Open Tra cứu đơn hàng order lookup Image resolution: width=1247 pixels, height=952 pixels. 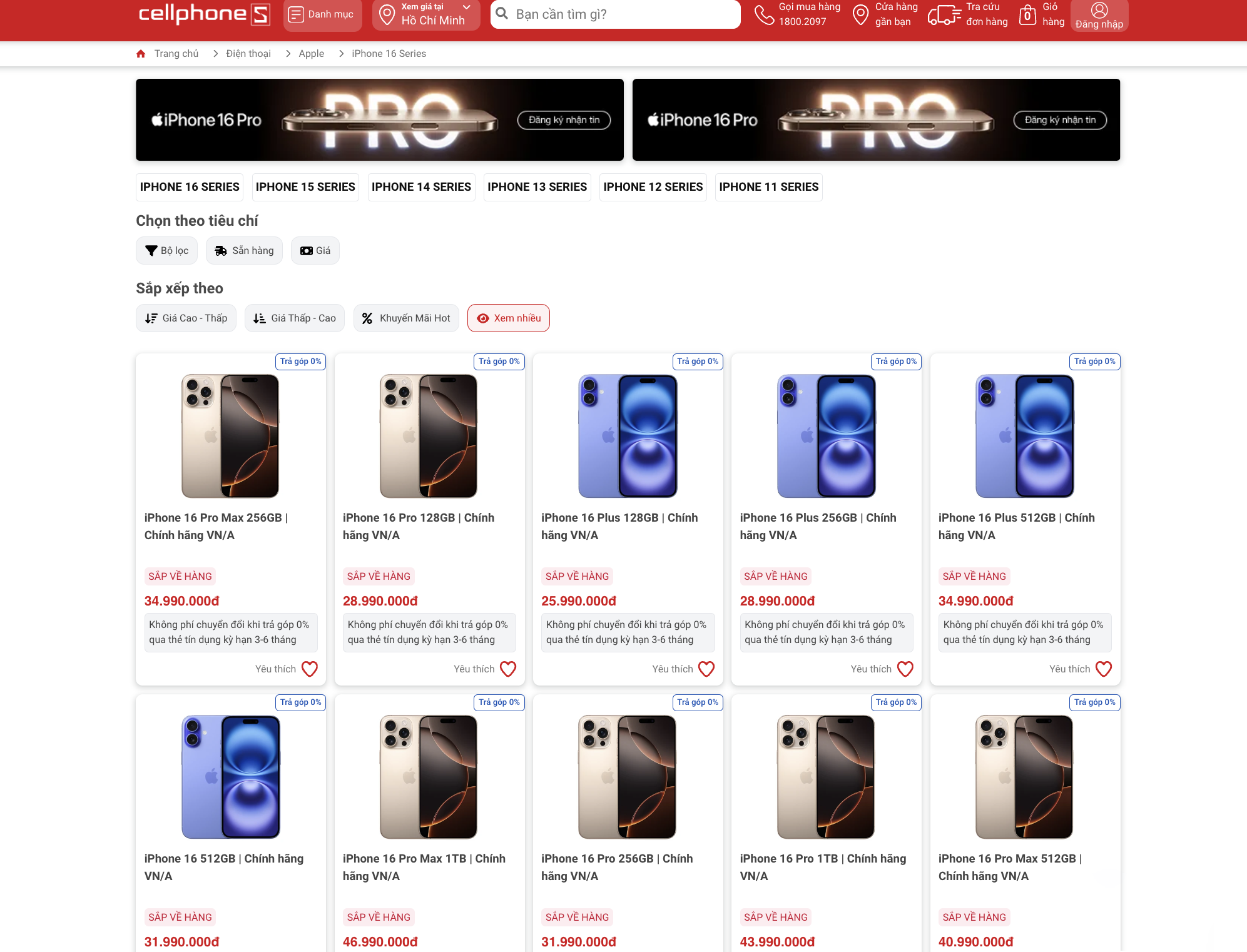(x=968, y=14)
